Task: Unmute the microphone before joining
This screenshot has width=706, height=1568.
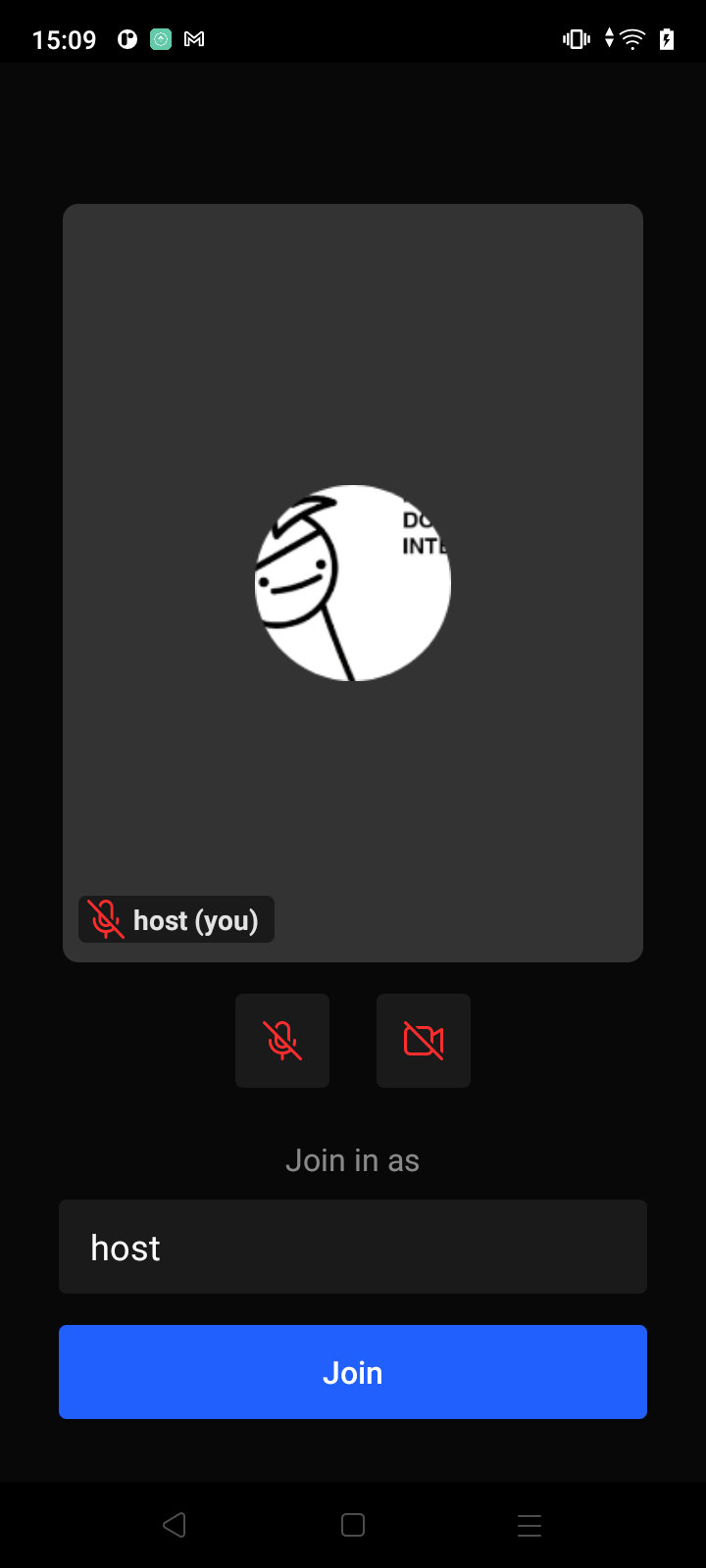Action: coord(282,1041)
